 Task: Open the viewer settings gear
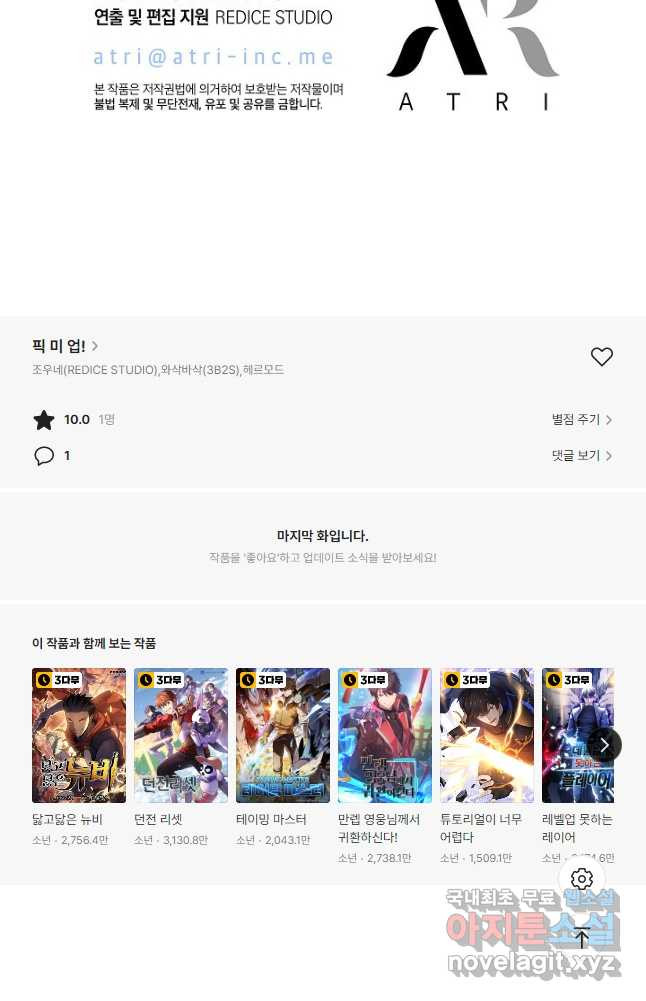582,879
